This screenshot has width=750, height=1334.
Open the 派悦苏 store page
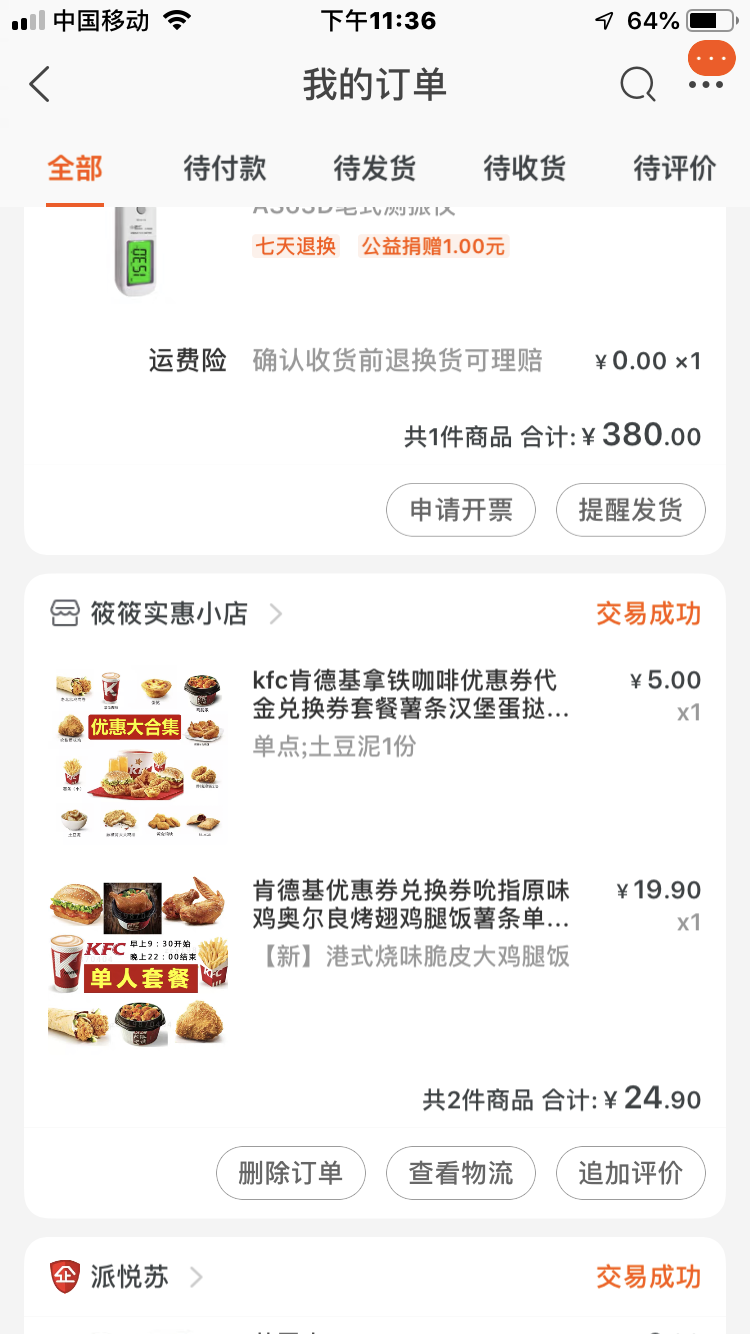point(130,1277)
